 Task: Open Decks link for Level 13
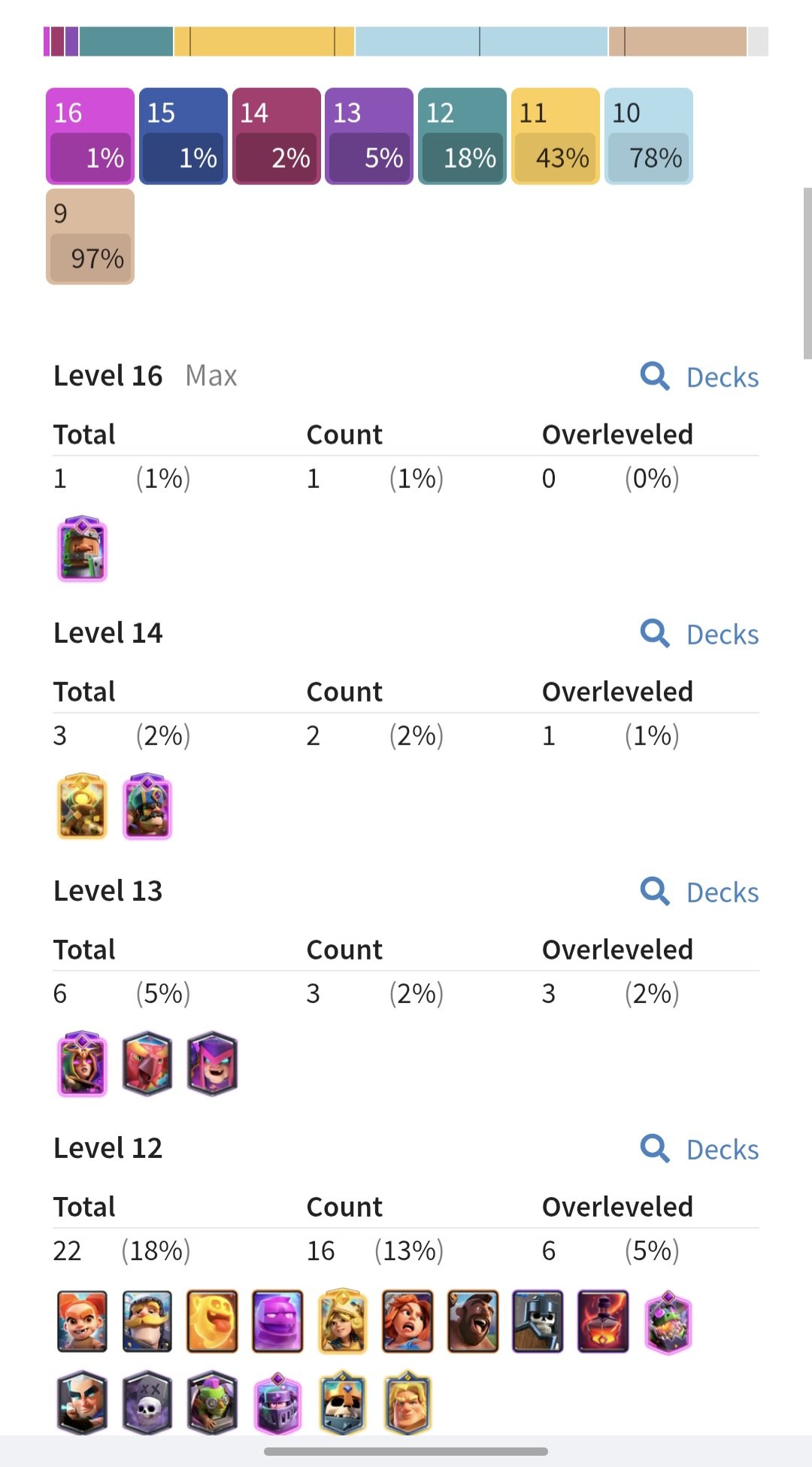(699, 892)
